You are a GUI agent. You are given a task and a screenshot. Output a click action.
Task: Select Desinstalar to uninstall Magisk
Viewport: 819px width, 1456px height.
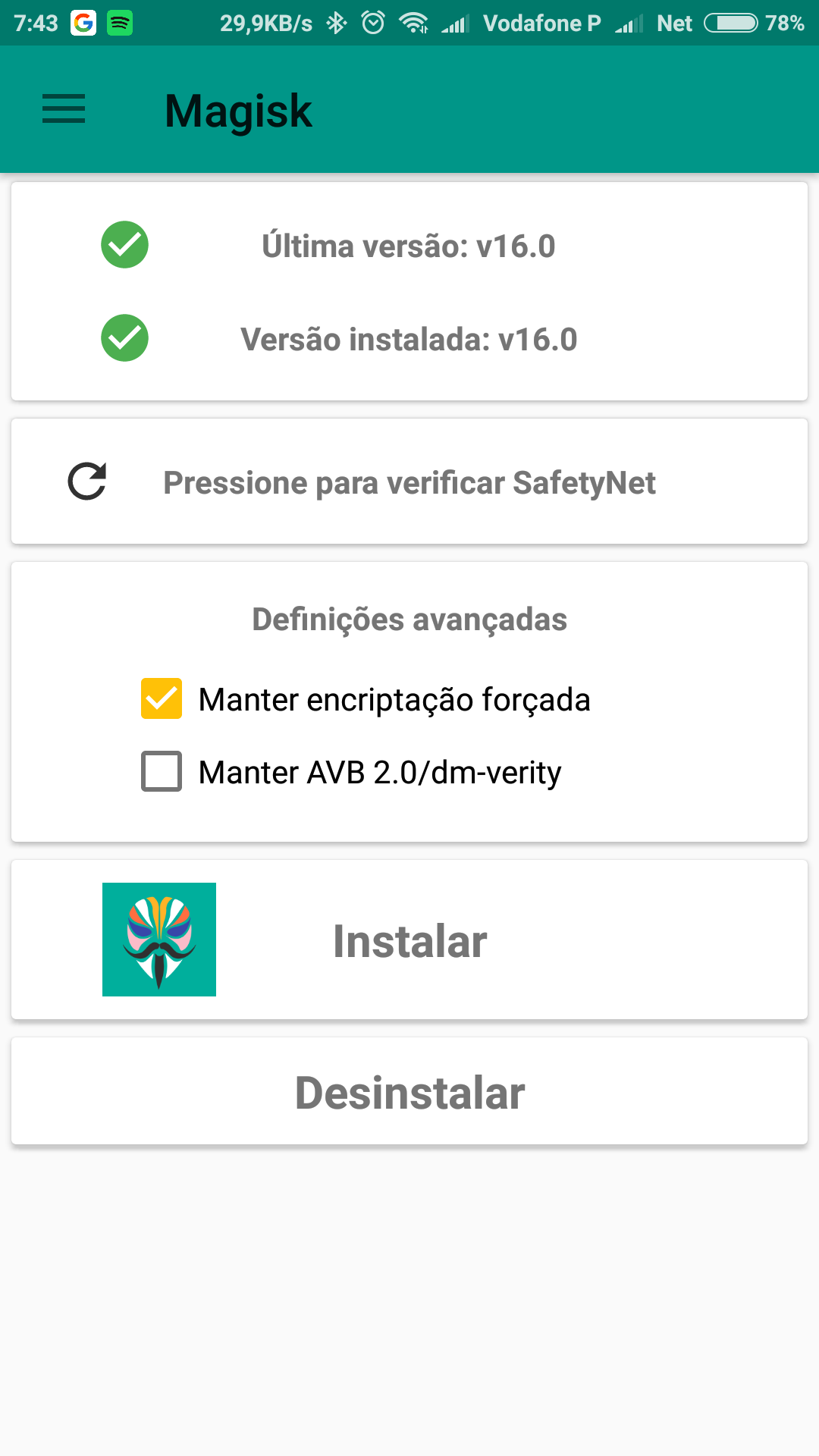click(x=409, y=1091)
